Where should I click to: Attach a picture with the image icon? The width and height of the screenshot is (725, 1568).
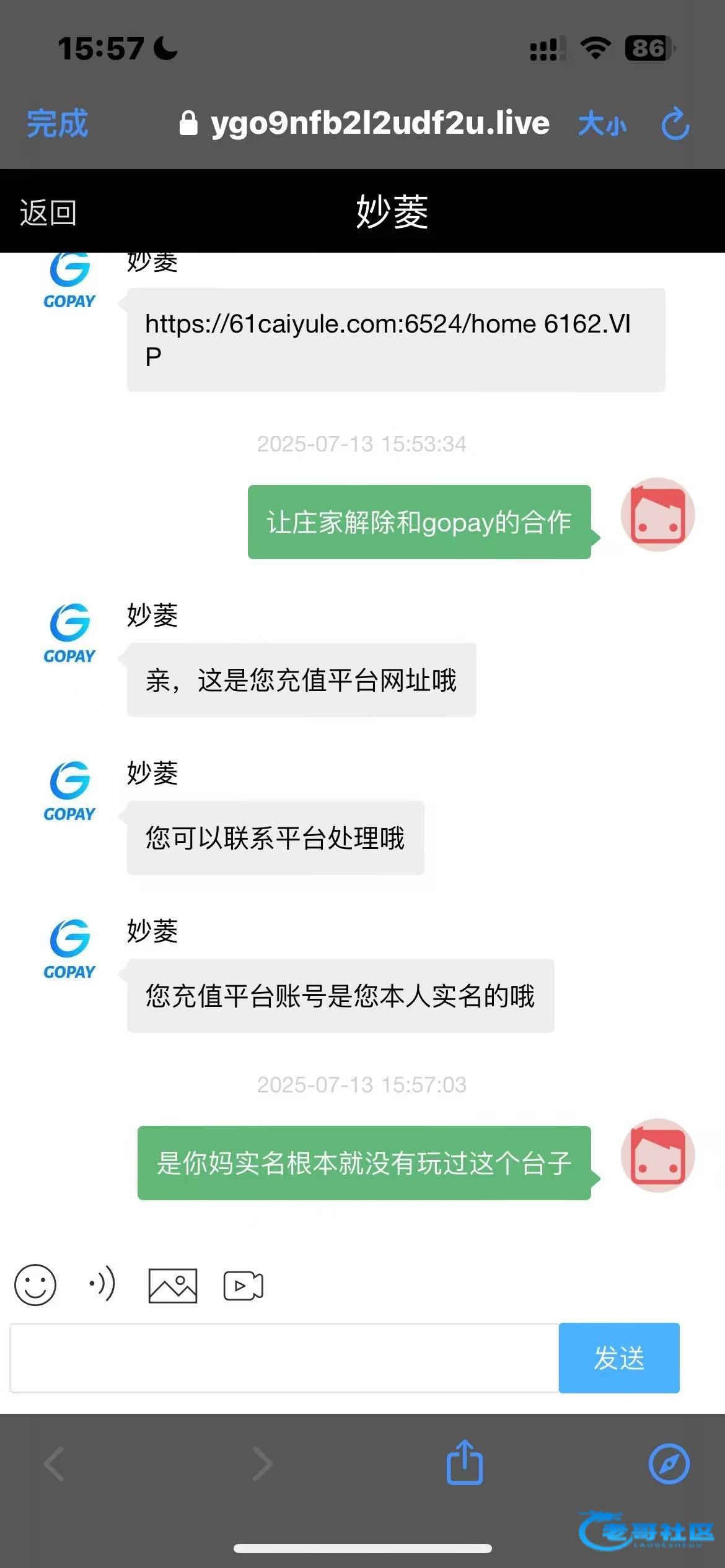(173, 1286)
